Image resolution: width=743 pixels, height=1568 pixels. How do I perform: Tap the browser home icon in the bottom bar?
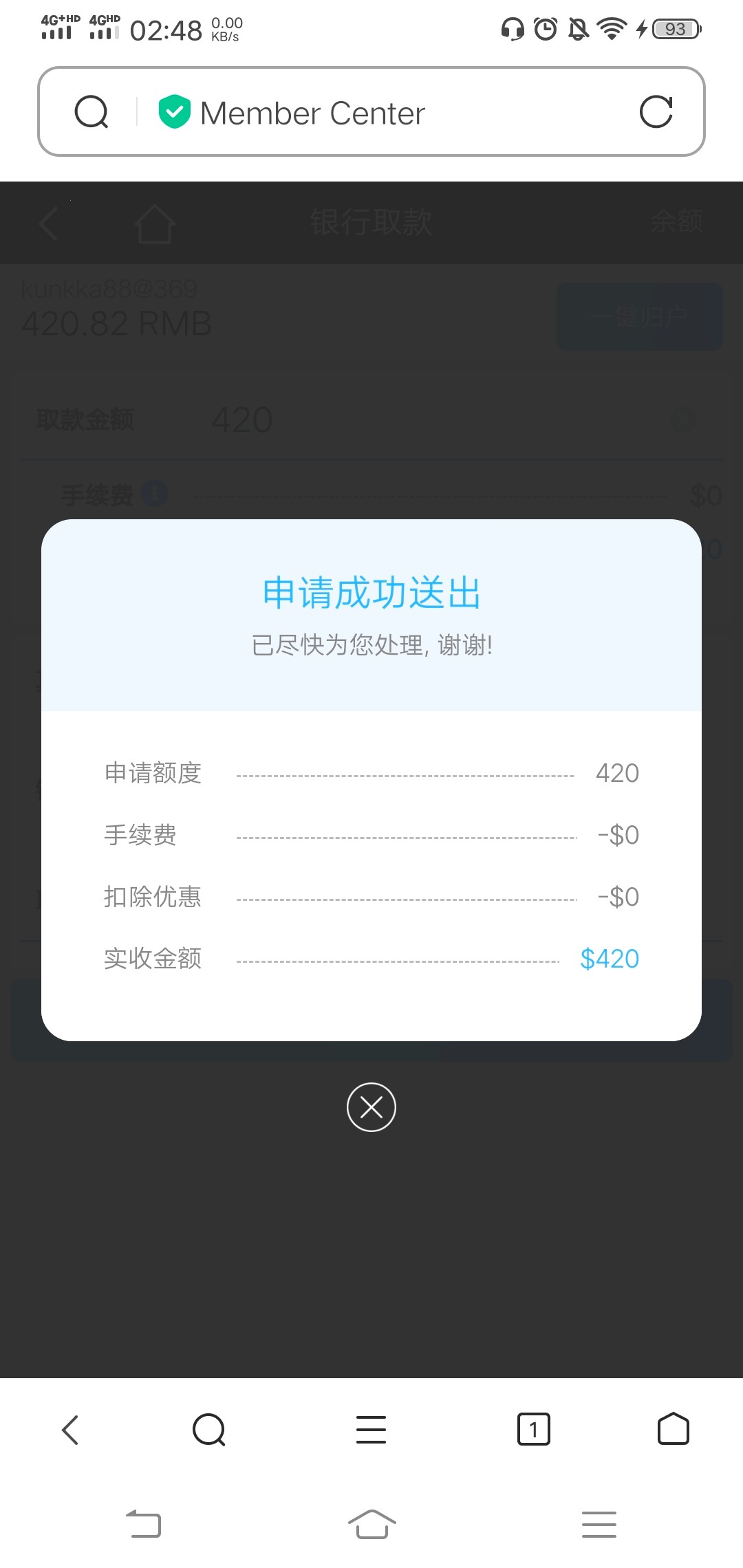673,1428
